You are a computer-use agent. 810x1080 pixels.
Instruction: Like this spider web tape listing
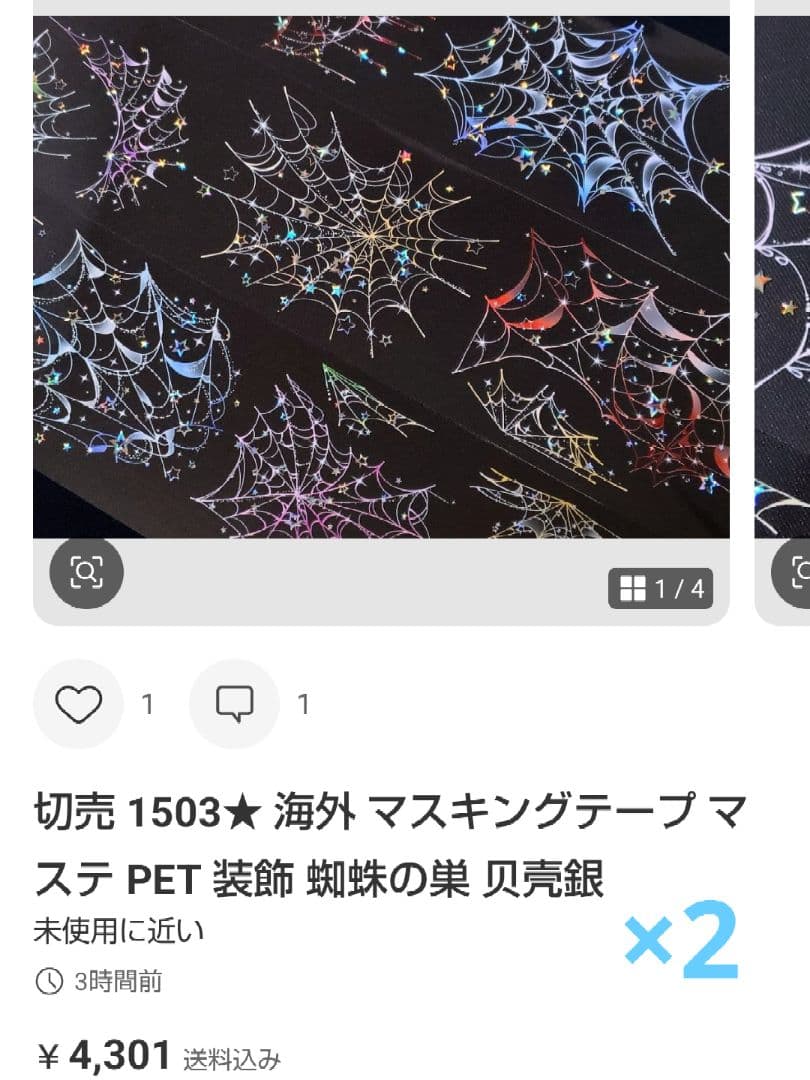pos(78,704)
